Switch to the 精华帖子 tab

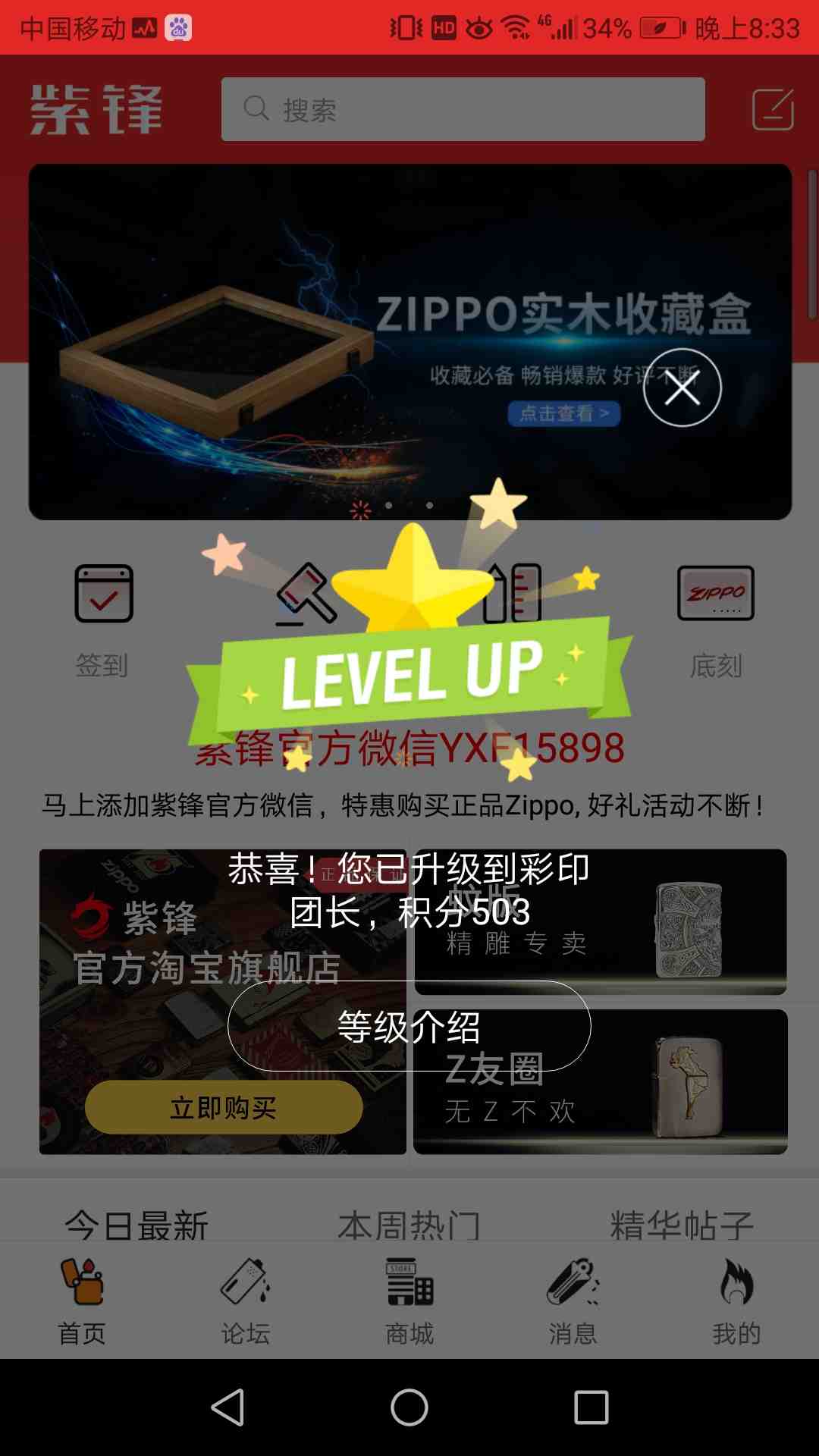(682, 1224)
